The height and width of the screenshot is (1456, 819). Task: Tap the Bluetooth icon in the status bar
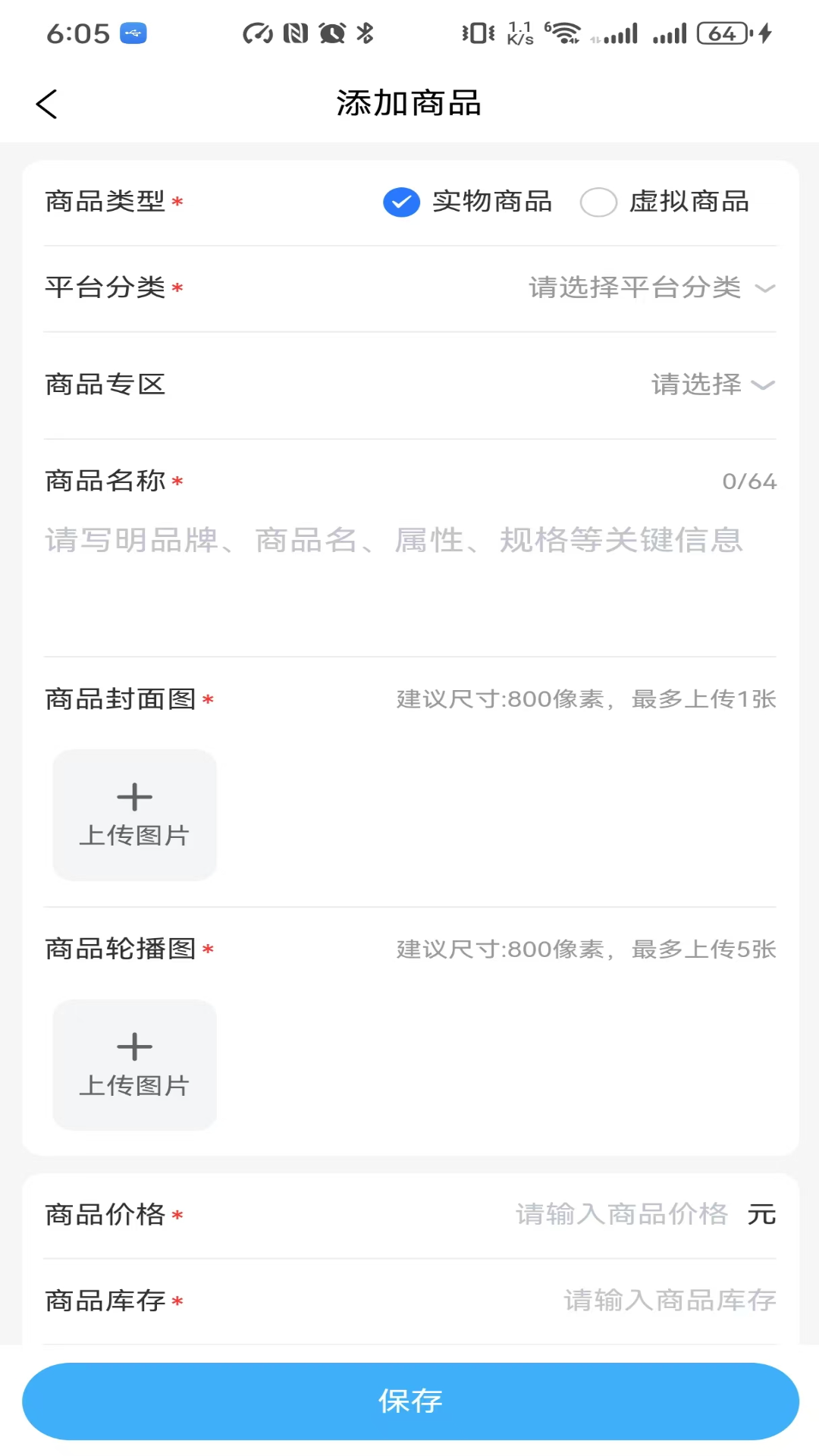click(x=364, y=33)
